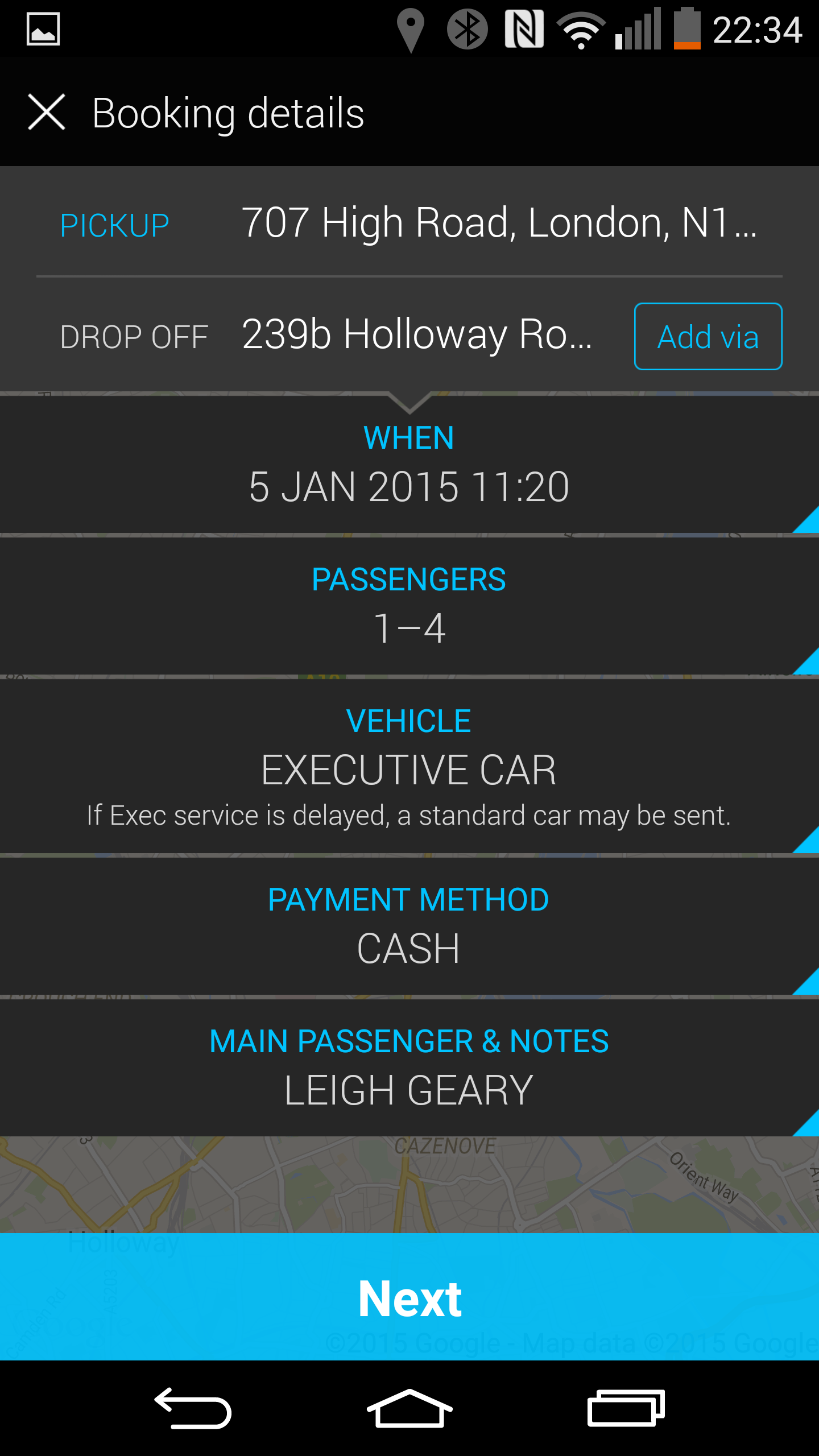This screenshot has height=1456, width=819.
Task: Edit the pickup address 707 High Road
Action: click(409, 222)
